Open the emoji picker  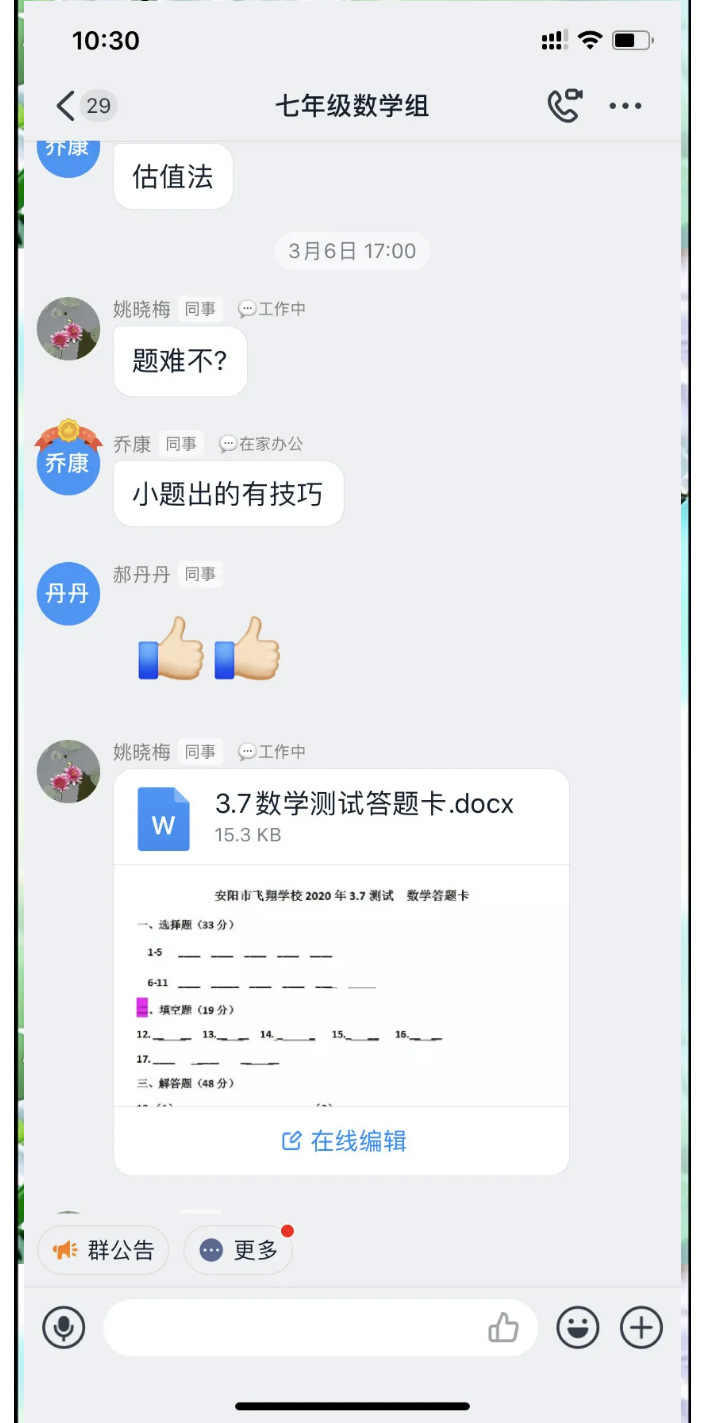tap(578, 1328)
